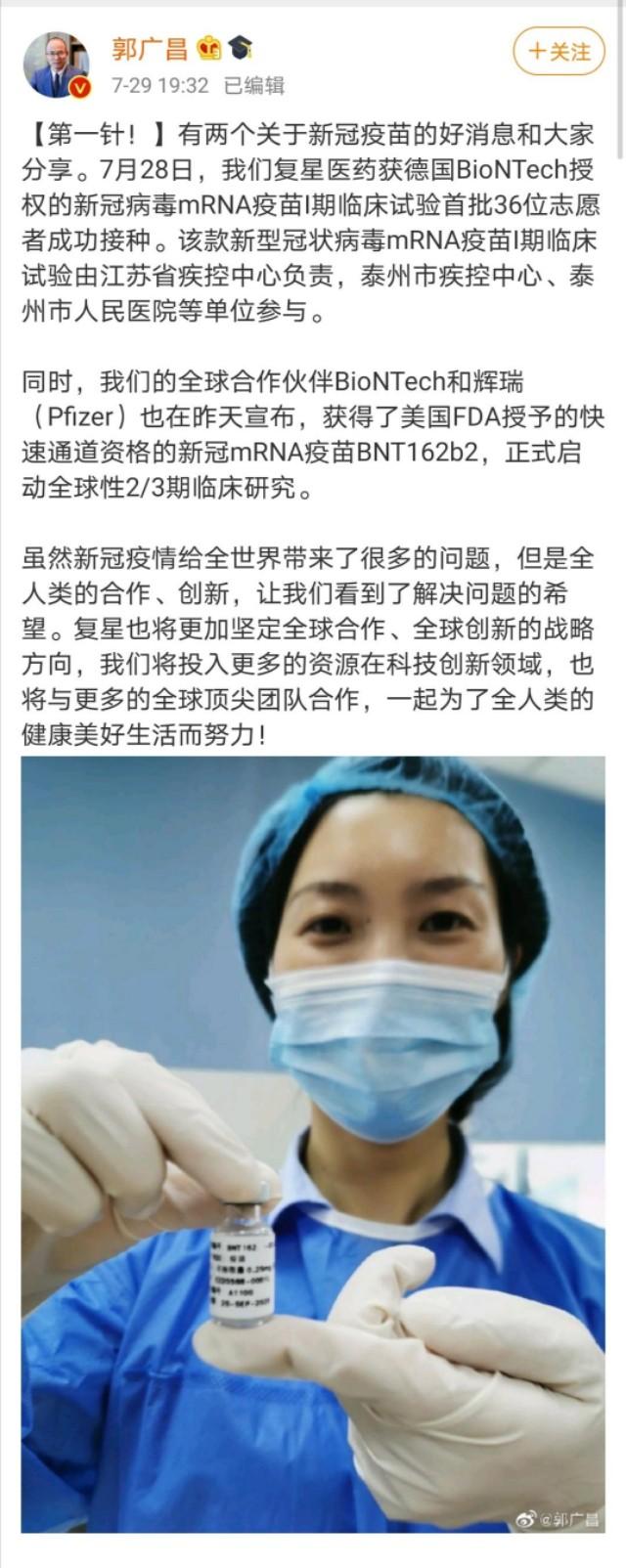This screenshot has width=626, height=1568.
Task: Open the username 郭广昌 profile link
Action: point(149,48)
